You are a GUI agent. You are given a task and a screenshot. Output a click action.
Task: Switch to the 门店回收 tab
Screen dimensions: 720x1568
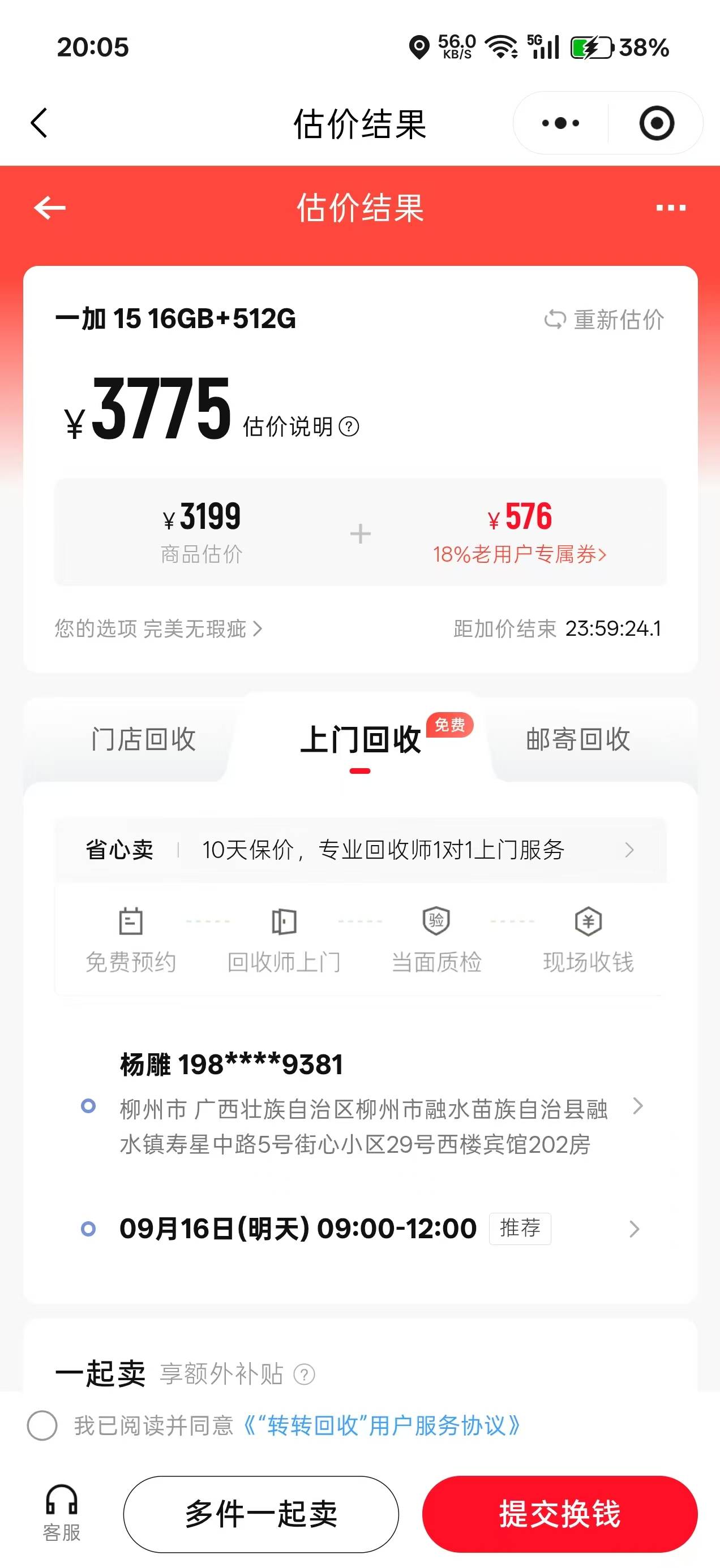143,739
